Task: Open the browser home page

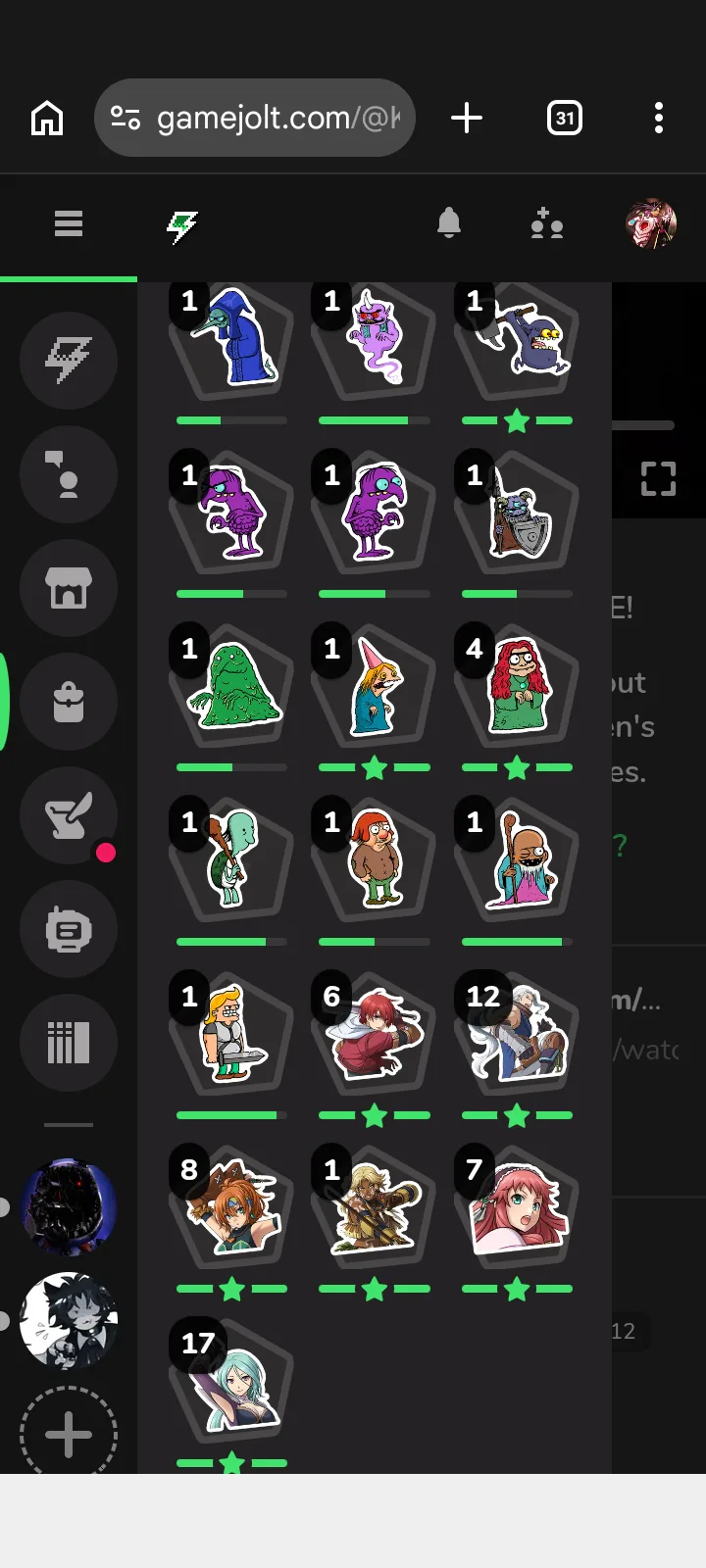Action: [47, 119]
